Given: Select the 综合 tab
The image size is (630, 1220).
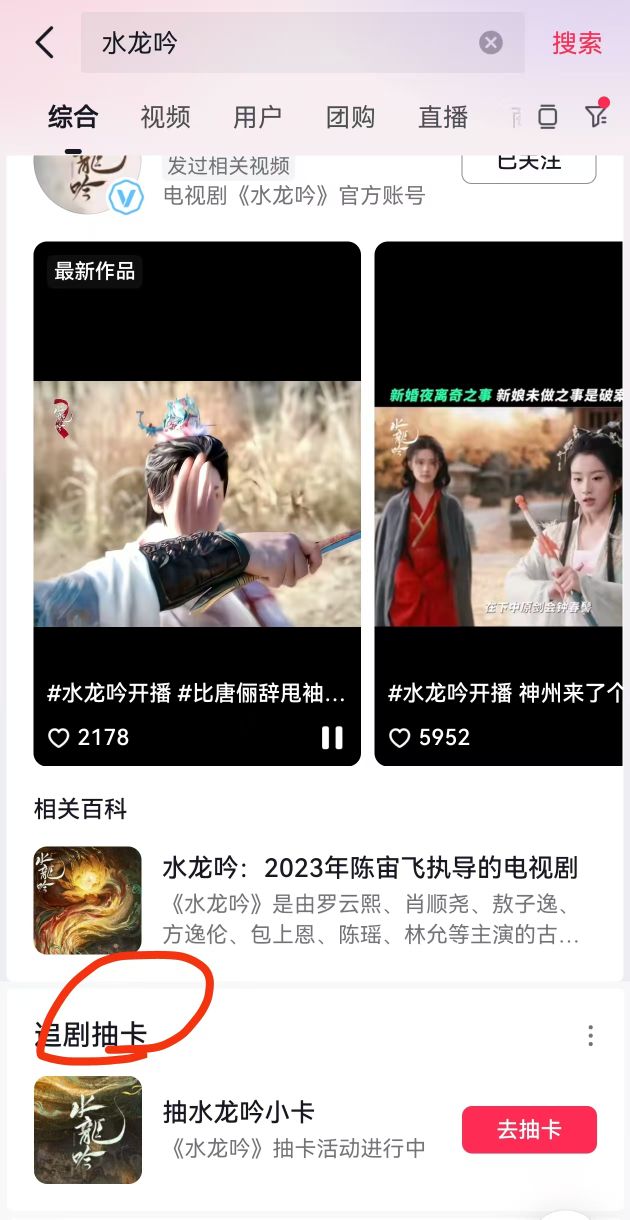Looking at the screenshot, I should pos(73,117).
